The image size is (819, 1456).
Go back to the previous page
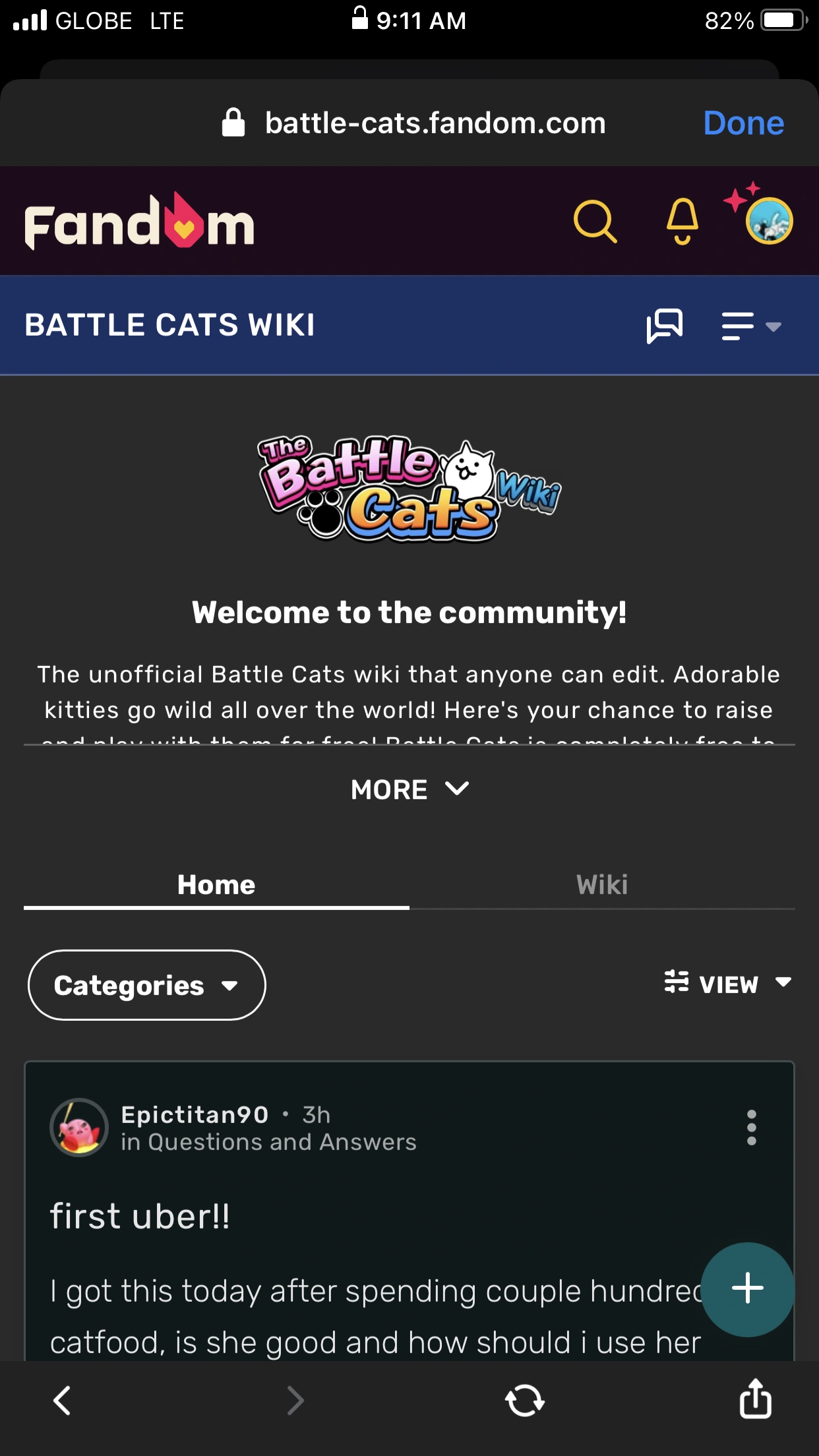(62, 1401)
